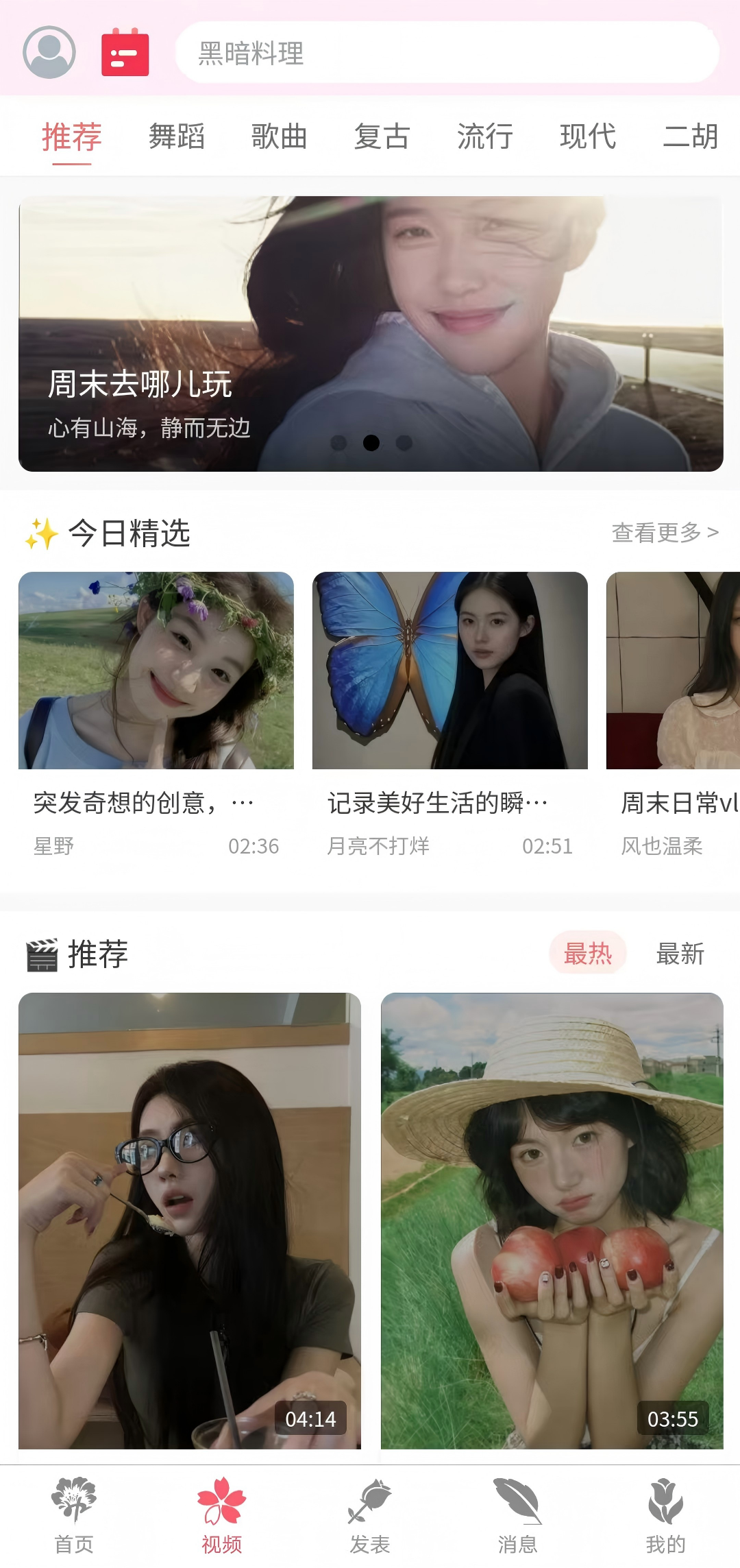740x1568 pixels.
Task: Select the third carousel page dot
Action: coord(404,444)
